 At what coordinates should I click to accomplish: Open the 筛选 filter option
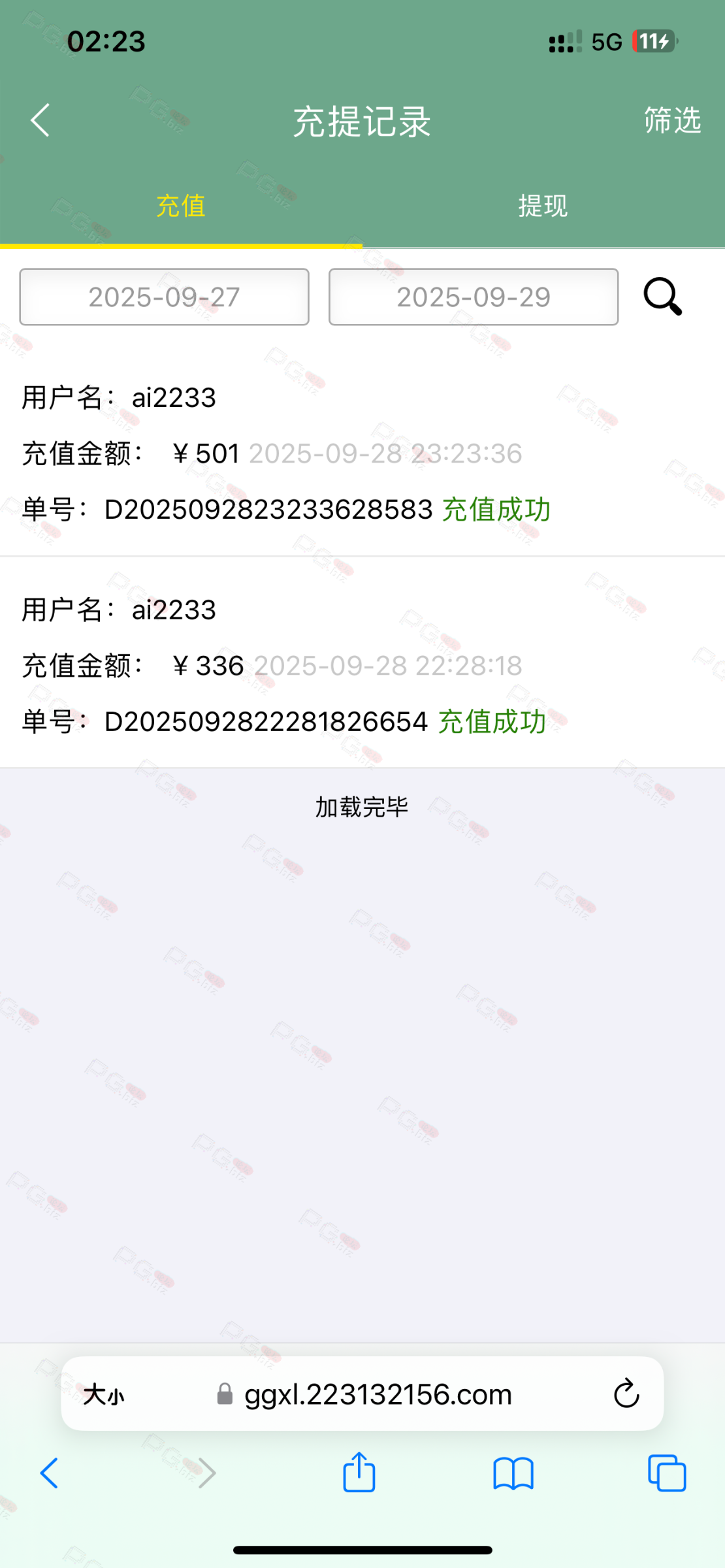[x=671, y=120]
